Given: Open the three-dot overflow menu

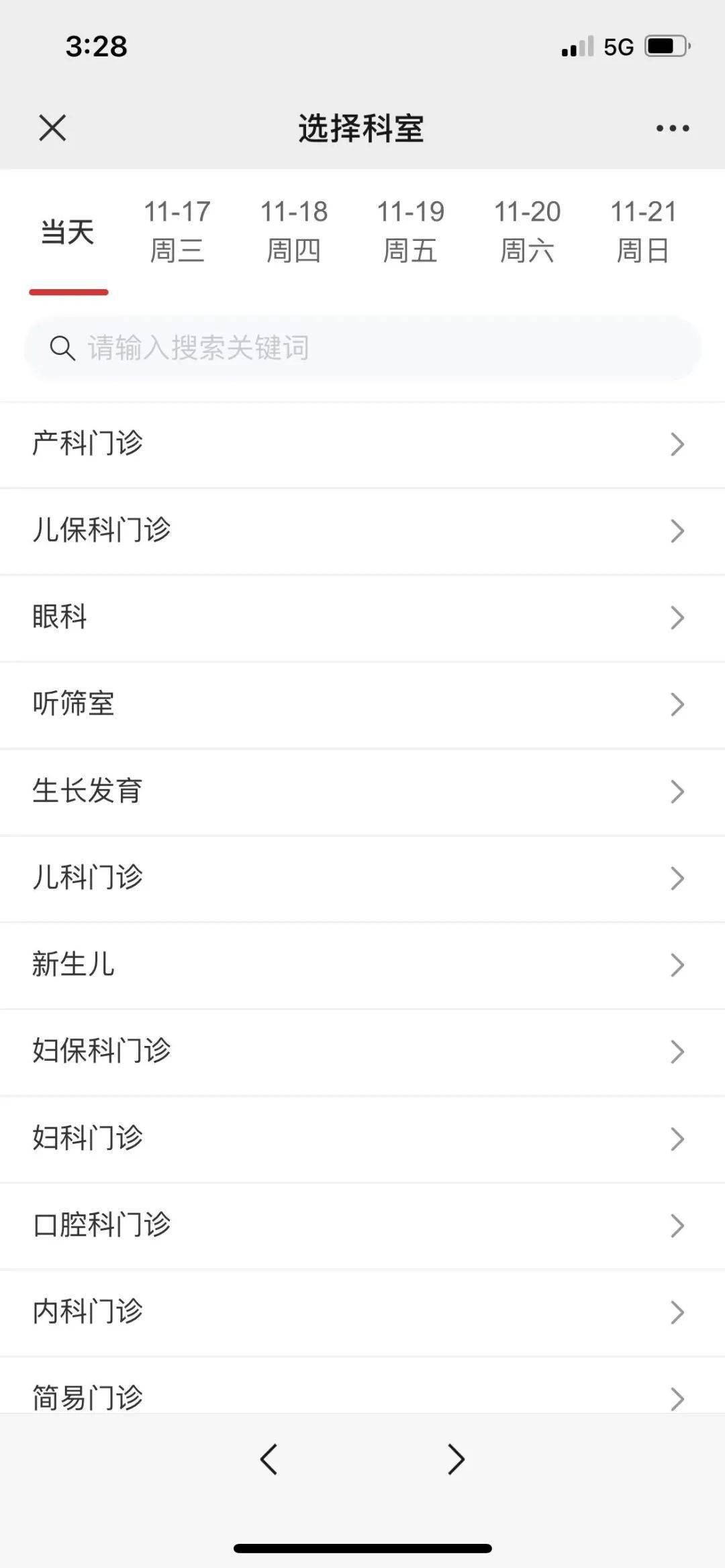Looking at the screenshot, I should [x=673, y=128].
